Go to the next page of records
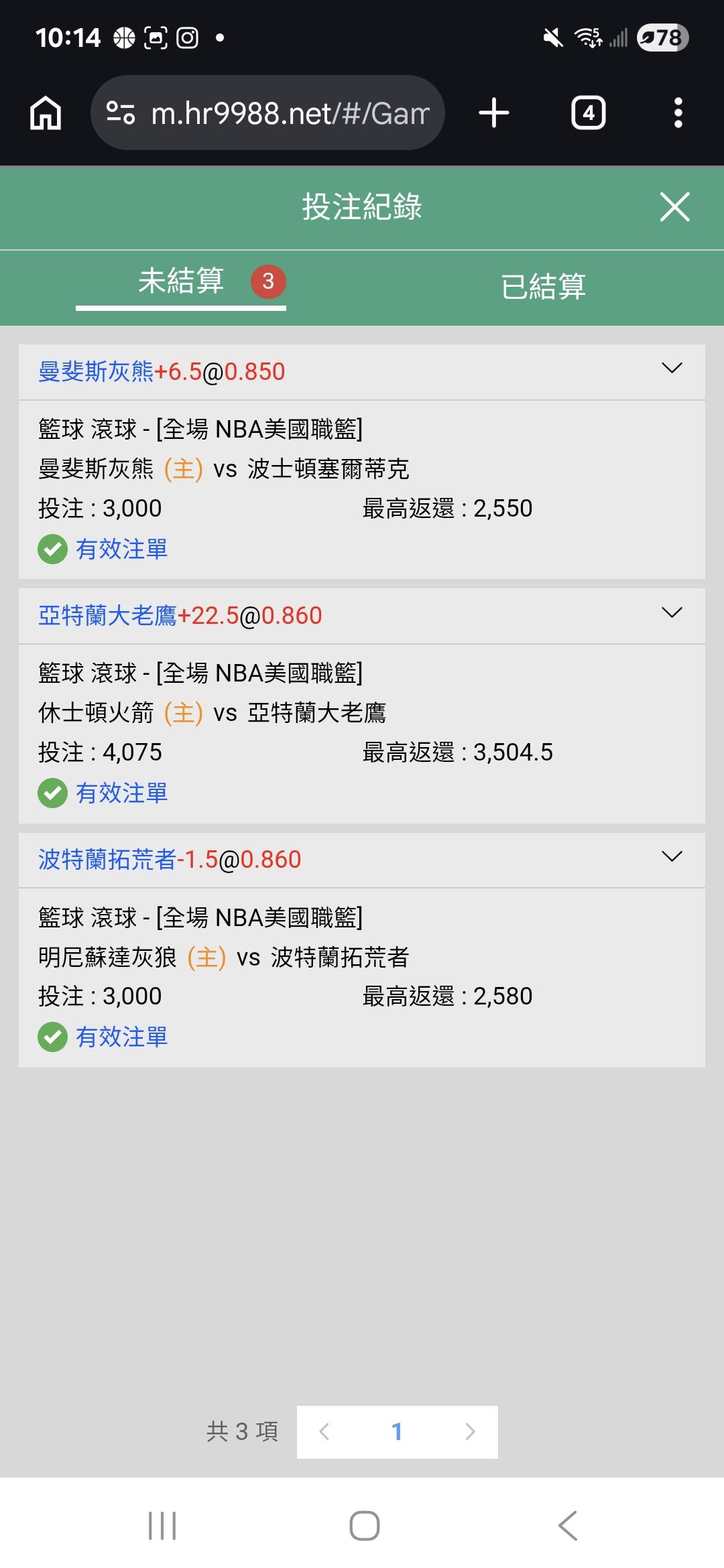Image resolution: width=724 pixels, height=1568 pixels. click(470, 1432)
